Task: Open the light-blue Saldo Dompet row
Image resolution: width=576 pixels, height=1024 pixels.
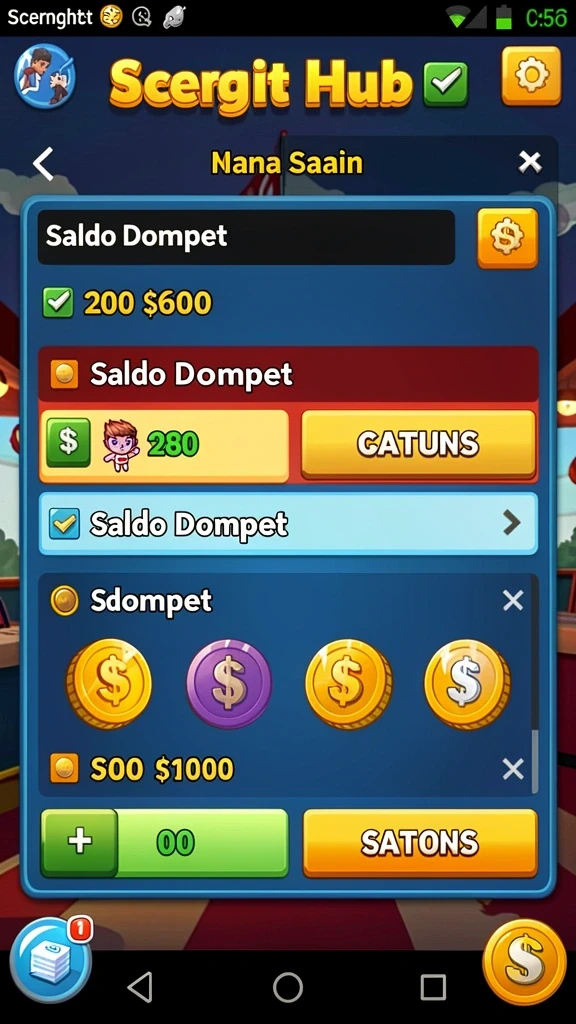Action: click(288, 524)
